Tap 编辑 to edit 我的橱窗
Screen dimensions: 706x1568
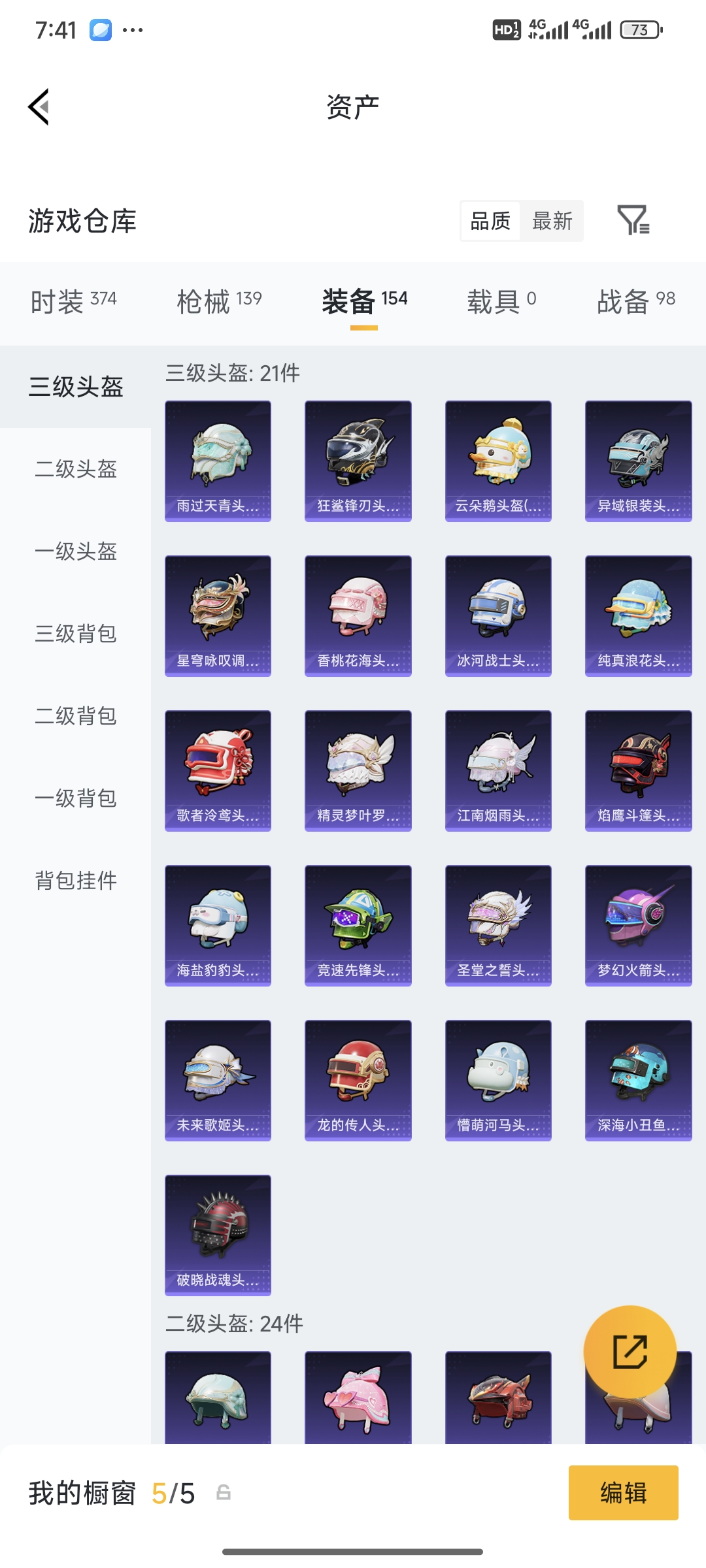coord(623,1493)
